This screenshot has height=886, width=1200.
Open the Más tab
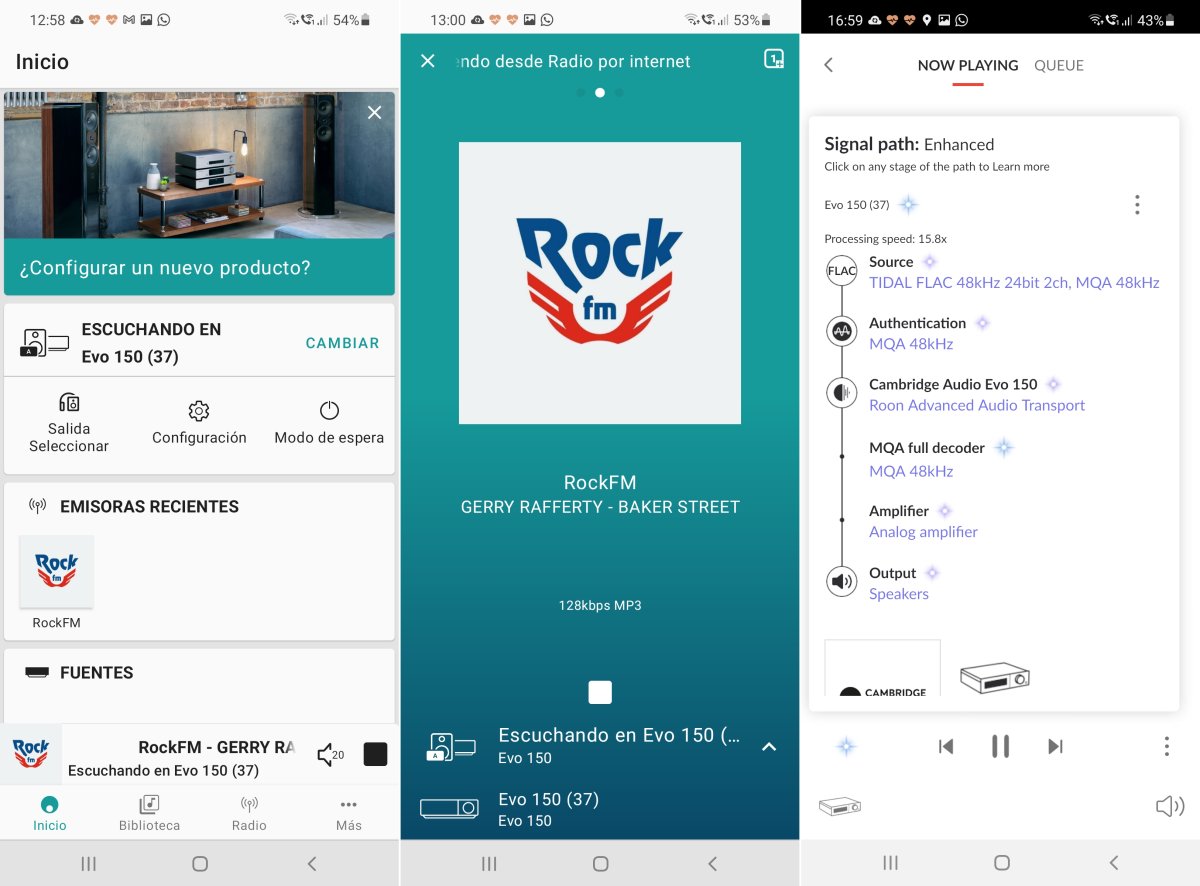tap(348, 813)
